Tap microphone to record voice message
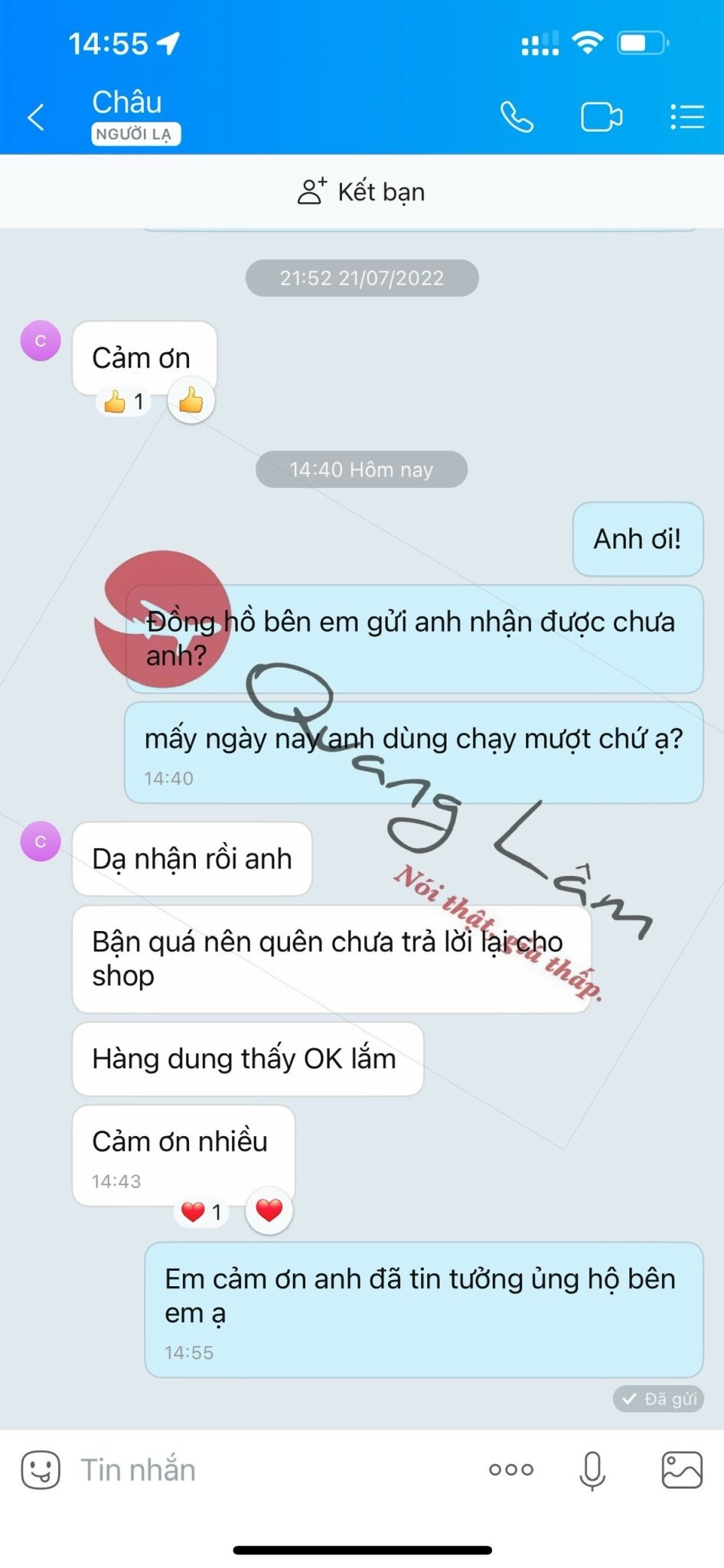Screen dimensions: 724x1568 [x=592, y=1469]
